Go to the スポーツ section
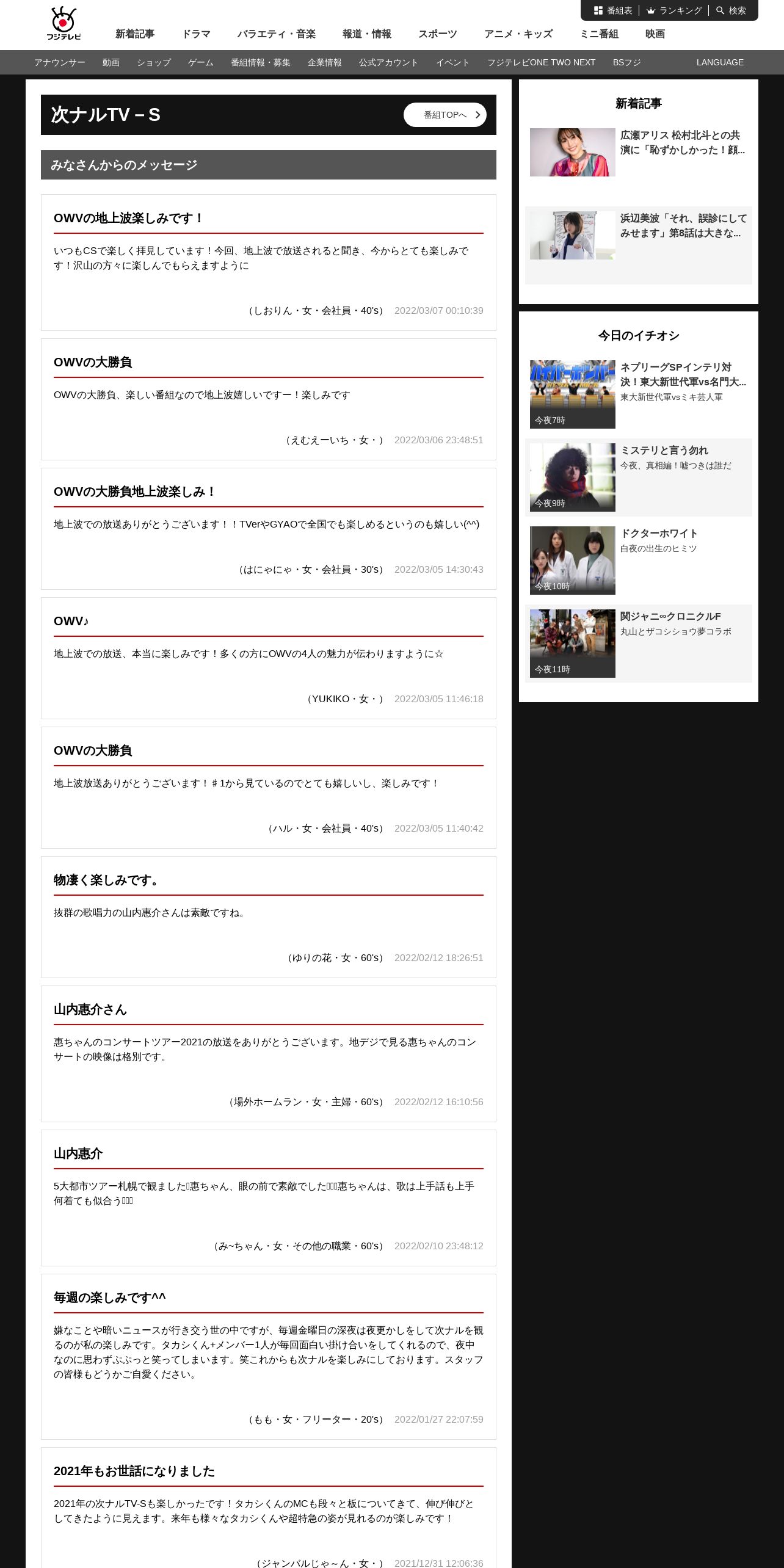Image resolution: width=784 pixels, height=1568 pixels. [x=438, y=34]
